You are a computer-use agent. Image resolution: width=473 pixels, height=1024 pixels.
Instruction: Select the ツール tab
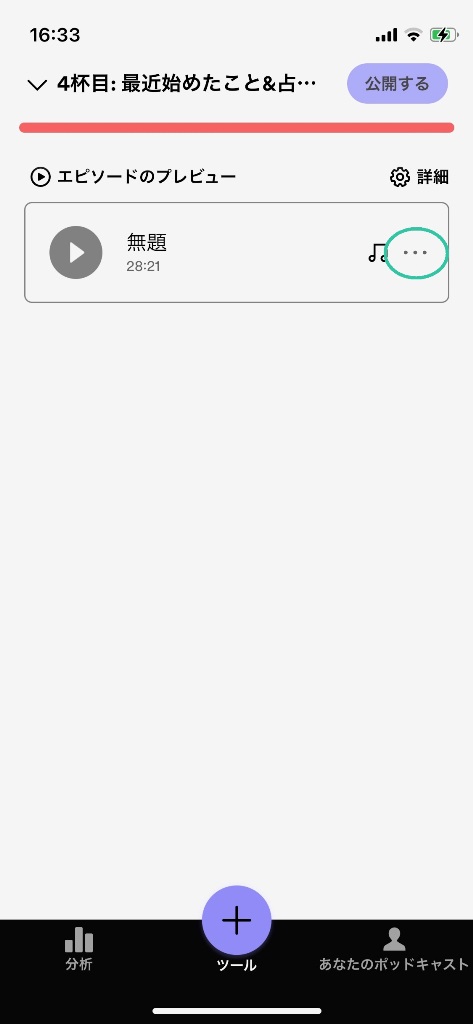point(236,965)
